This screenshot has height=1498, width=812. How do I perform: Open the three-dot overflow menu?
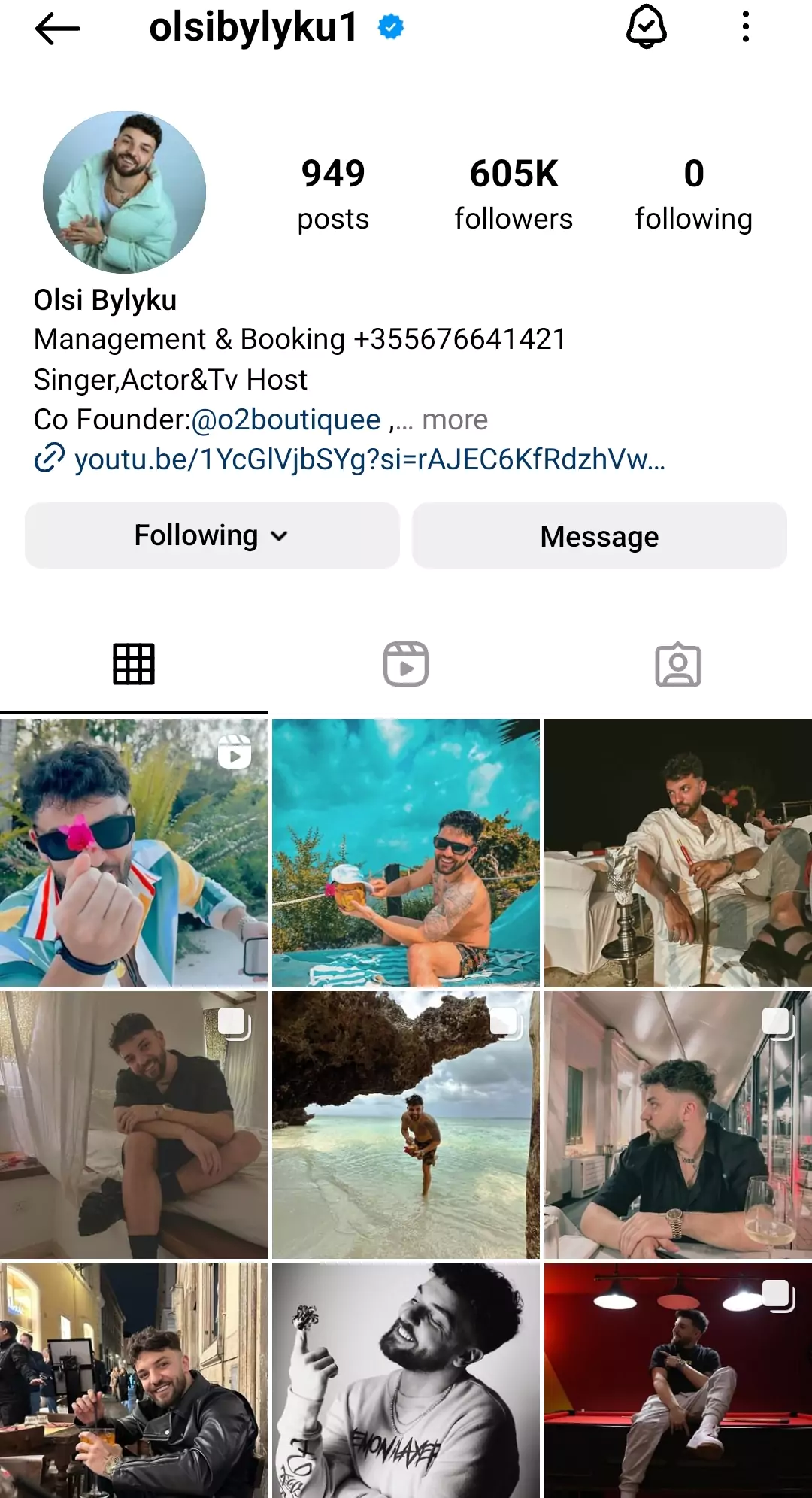[745, 27]
